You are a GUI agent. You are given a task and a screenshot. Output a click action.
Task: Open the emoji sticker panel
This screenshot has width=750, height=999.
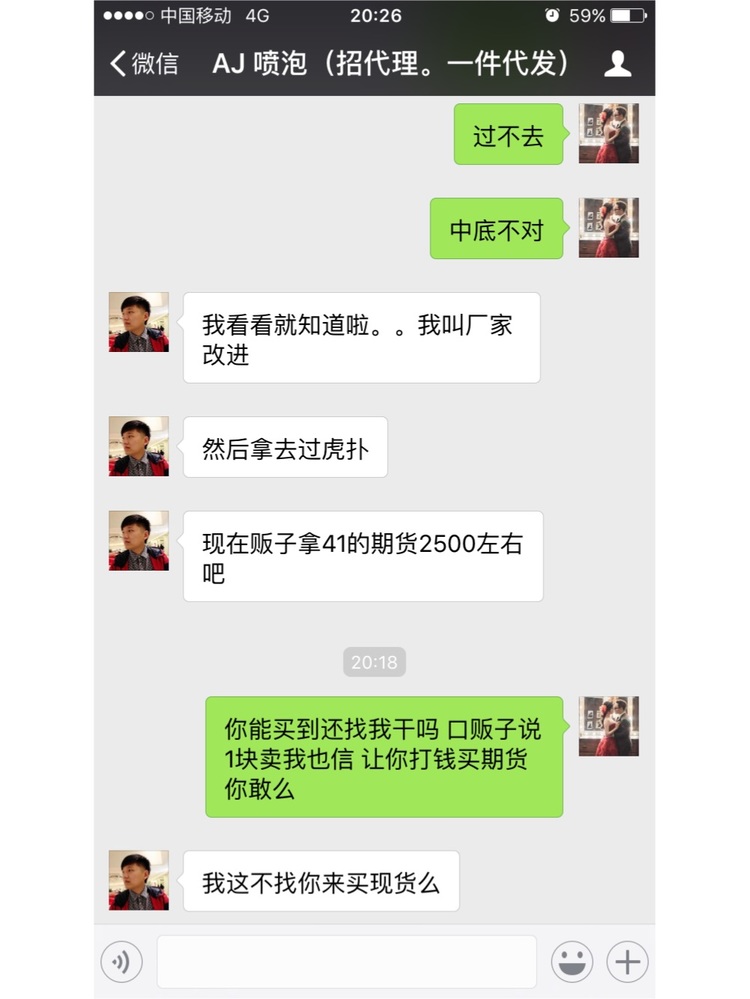click(x=572, y=962)
